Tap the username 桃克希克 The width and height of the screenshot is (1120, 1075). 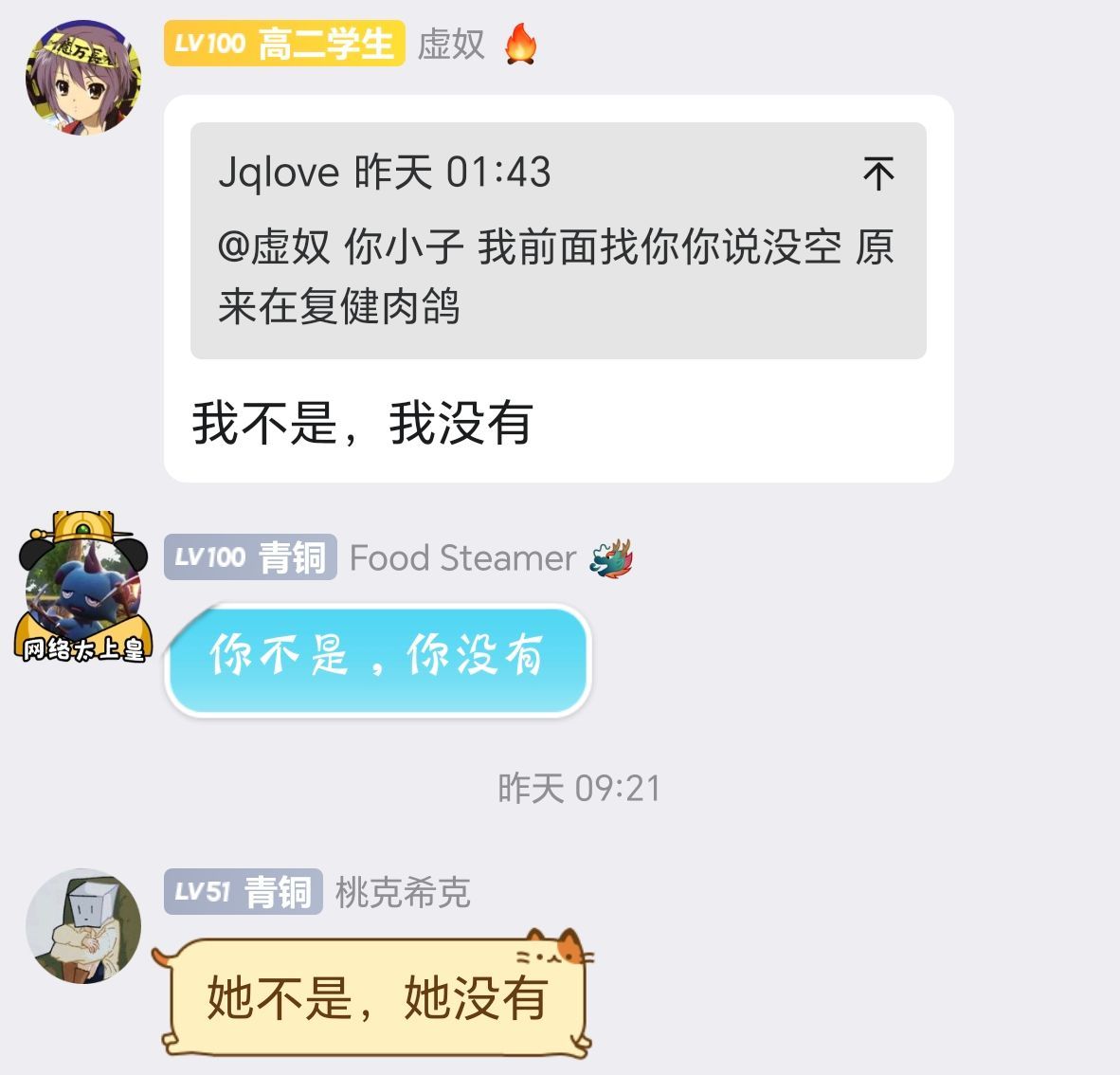pos(403,892)
